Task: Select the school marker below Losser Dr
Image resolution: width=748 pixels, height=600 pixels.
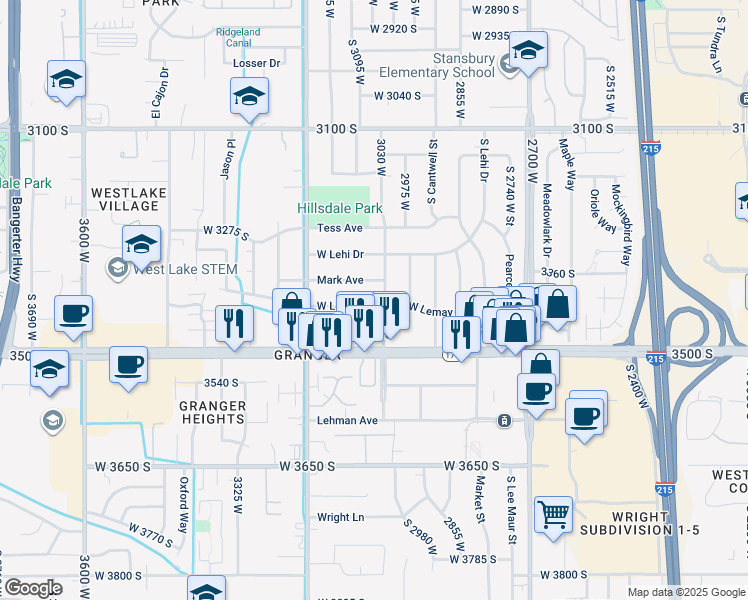Action: pos(249,97)
